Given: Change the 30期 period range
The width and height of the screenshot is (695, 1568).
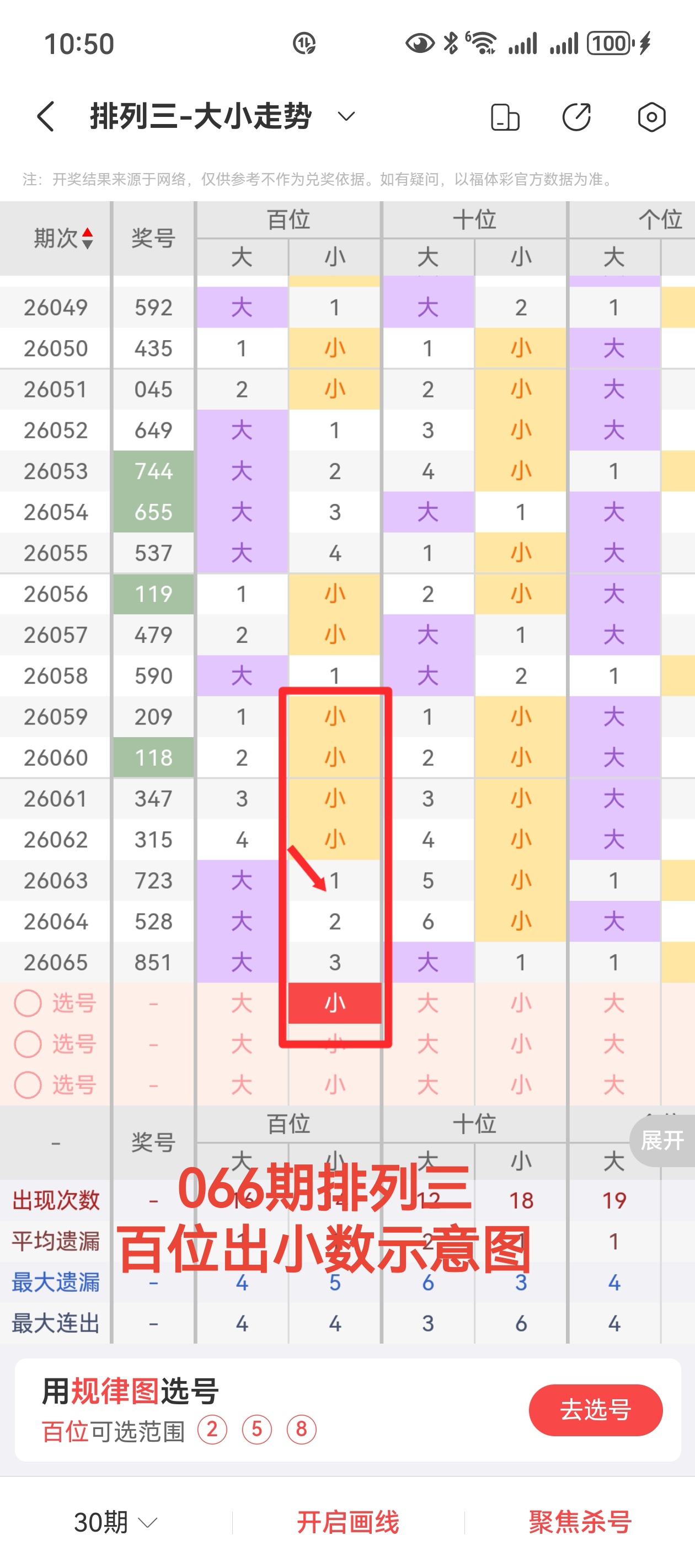Looking at the screenshot, I should tap(115, 1522).
